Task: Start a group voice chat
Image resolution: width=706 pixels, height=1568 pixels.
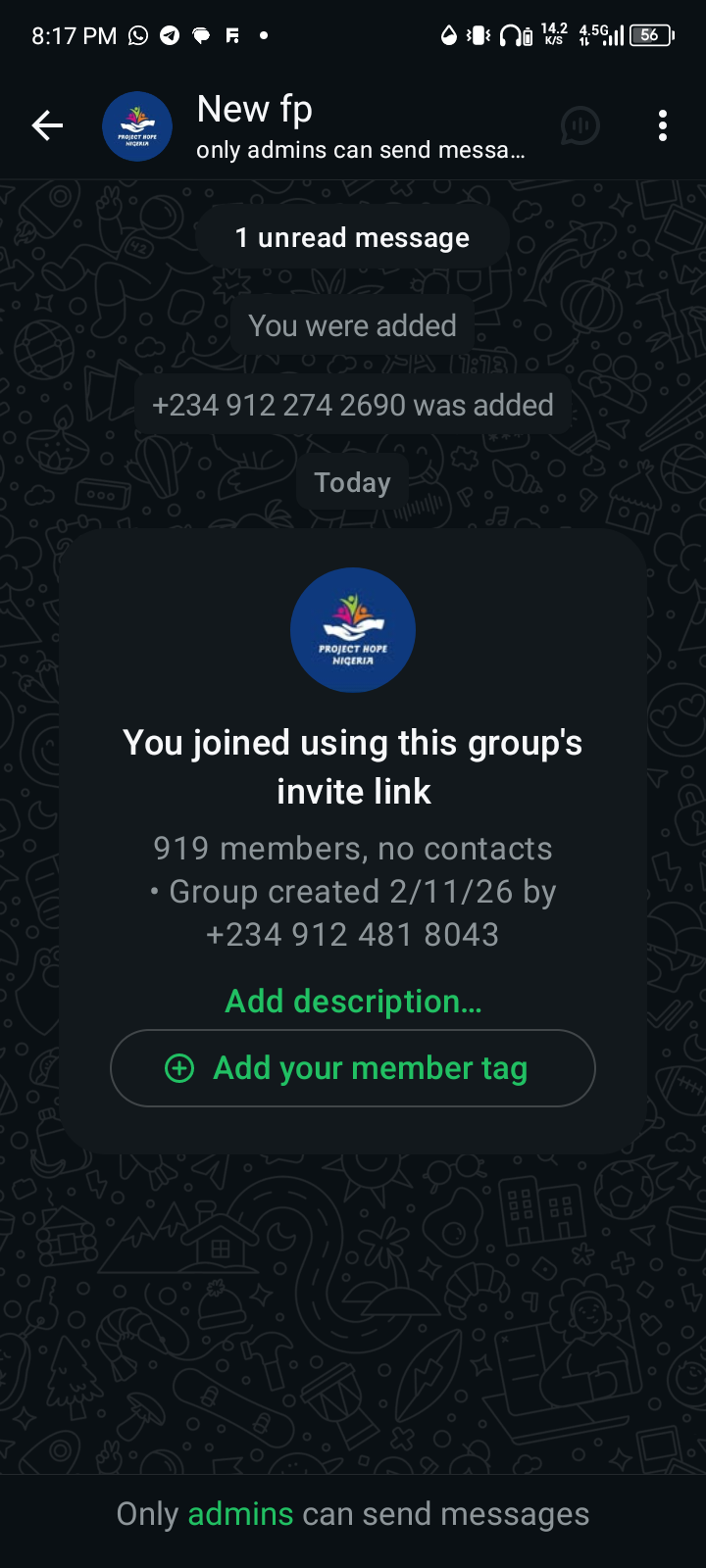Action: pyautogui.click(x=580, y=125)
